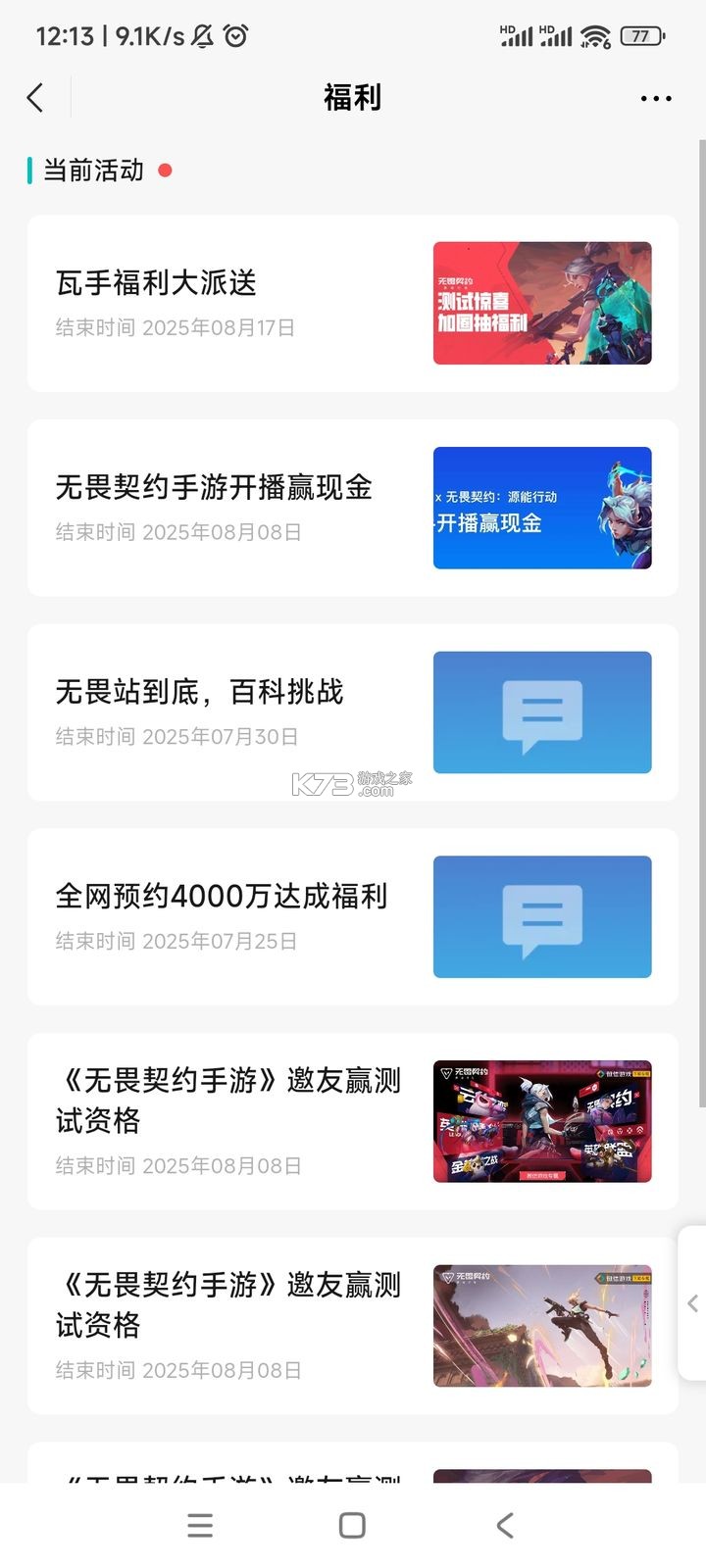The width and height of the screenshot is (706, 1568).
Task: Open the three-dot overflow menu
Action: [654, 98]
